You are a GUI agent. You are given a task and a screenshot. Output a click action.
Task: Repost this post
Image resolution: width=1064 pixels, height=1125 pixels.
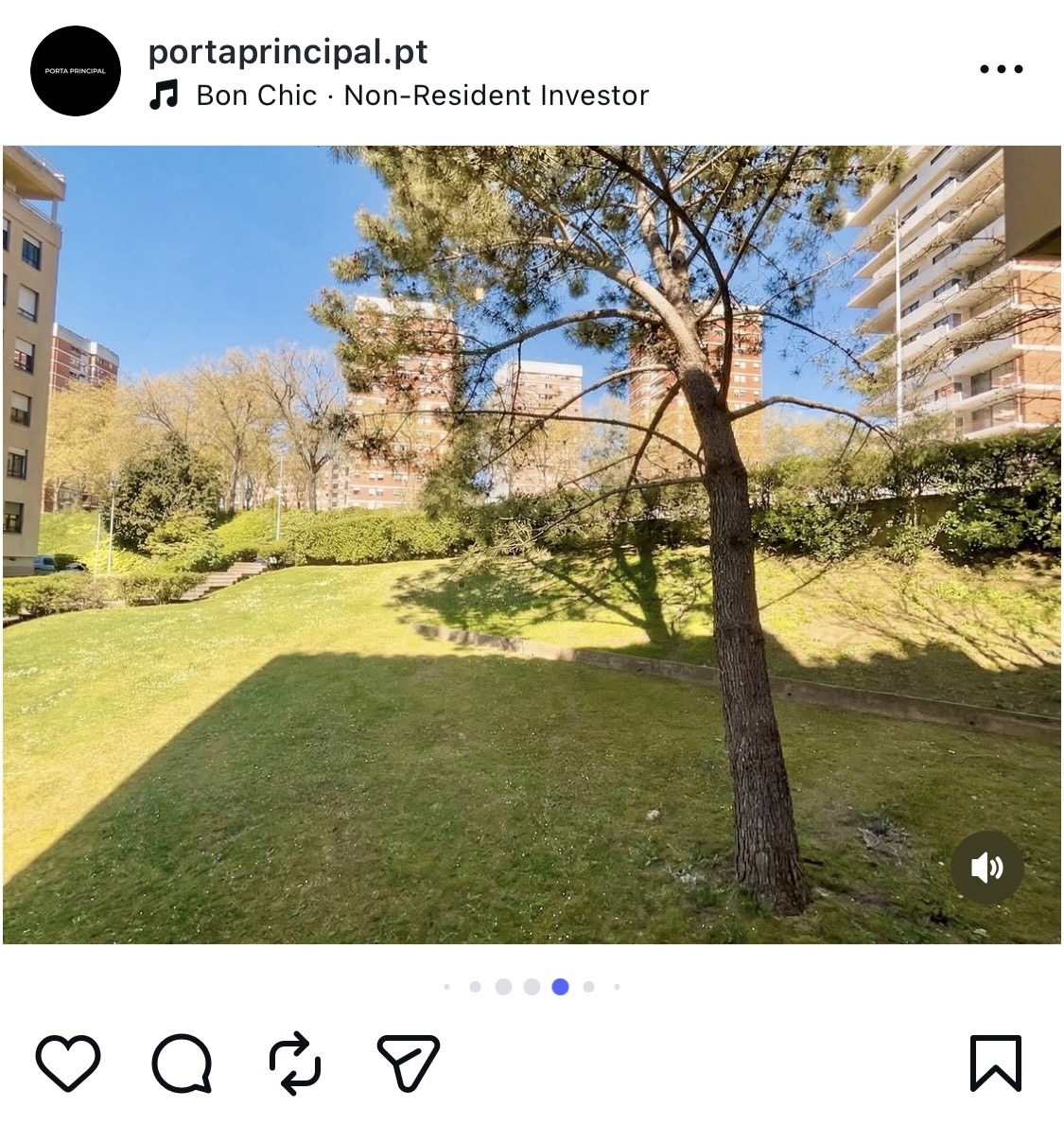[295, 1063]
